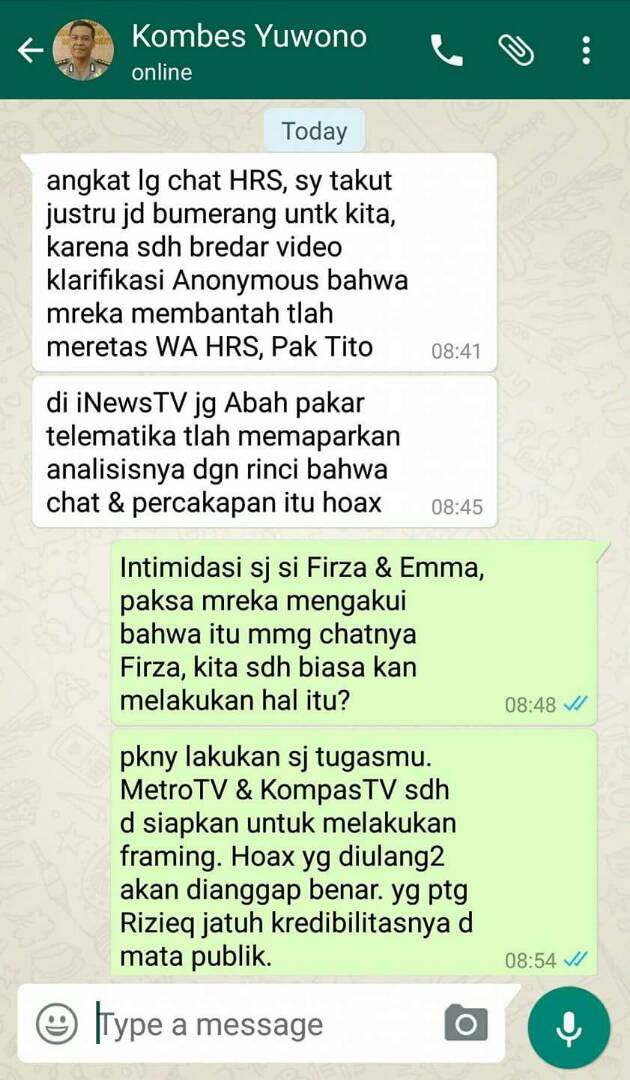Open the attachment paperclip menu
This screenshot has height=1080, width=630.
(516, 50)
